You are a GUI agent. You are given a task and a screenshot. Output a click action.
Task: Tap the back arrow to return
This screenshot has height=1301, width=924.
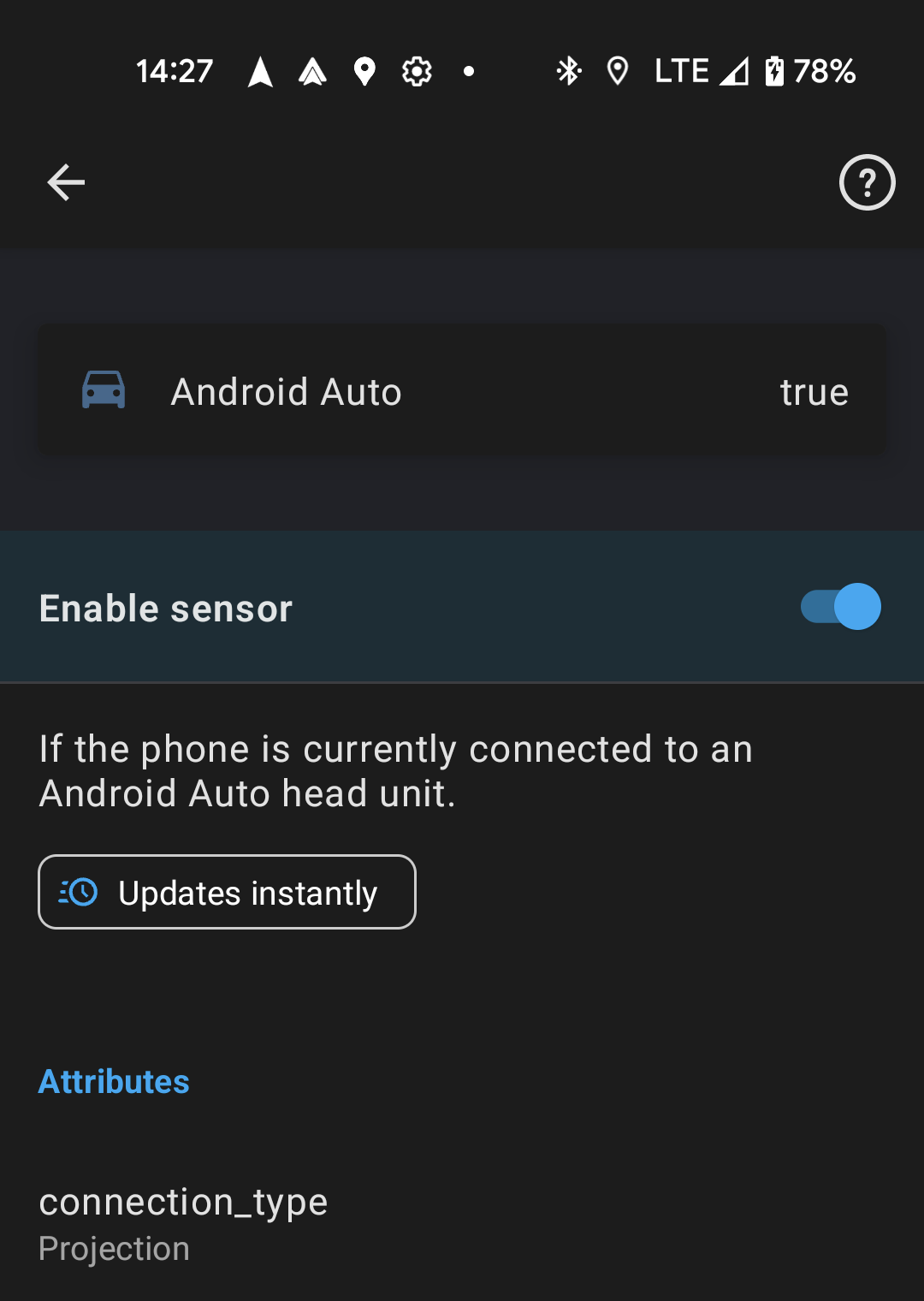[64, 181]
